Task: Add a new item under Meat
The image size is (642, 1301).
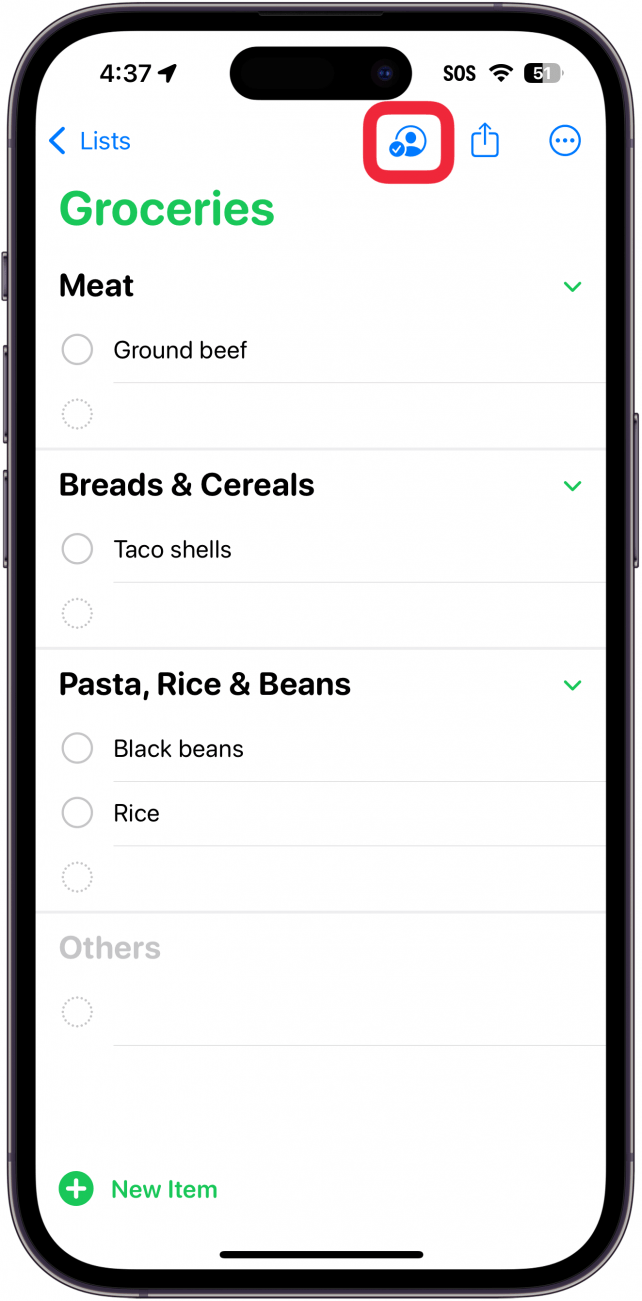Action: pyautogui.click(x=77, y=414)
